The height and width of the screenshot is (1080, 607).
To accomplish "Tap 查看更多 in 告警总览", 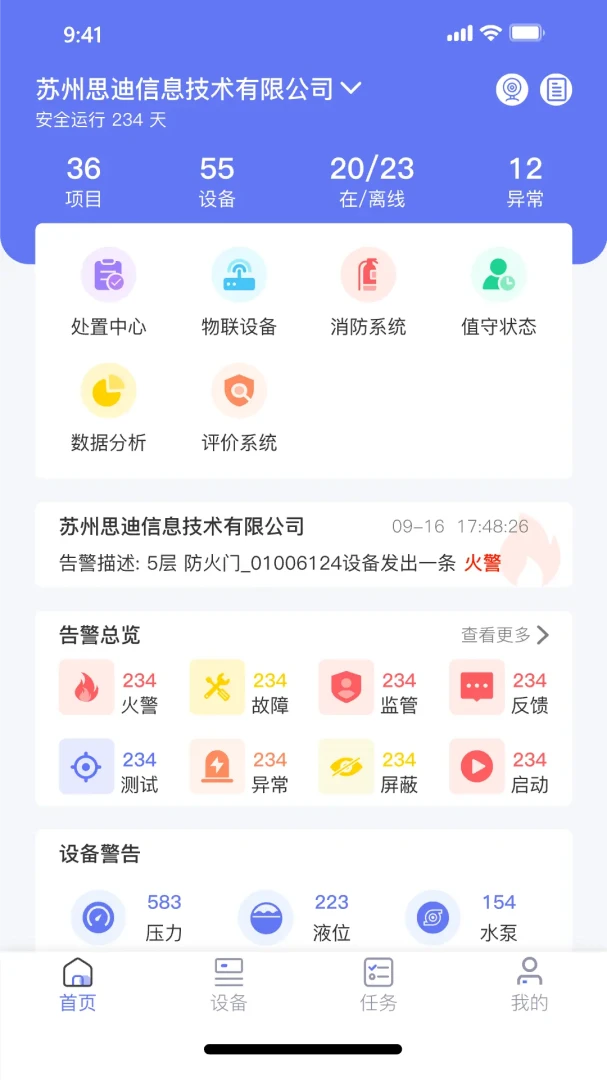I will [505, 634].
